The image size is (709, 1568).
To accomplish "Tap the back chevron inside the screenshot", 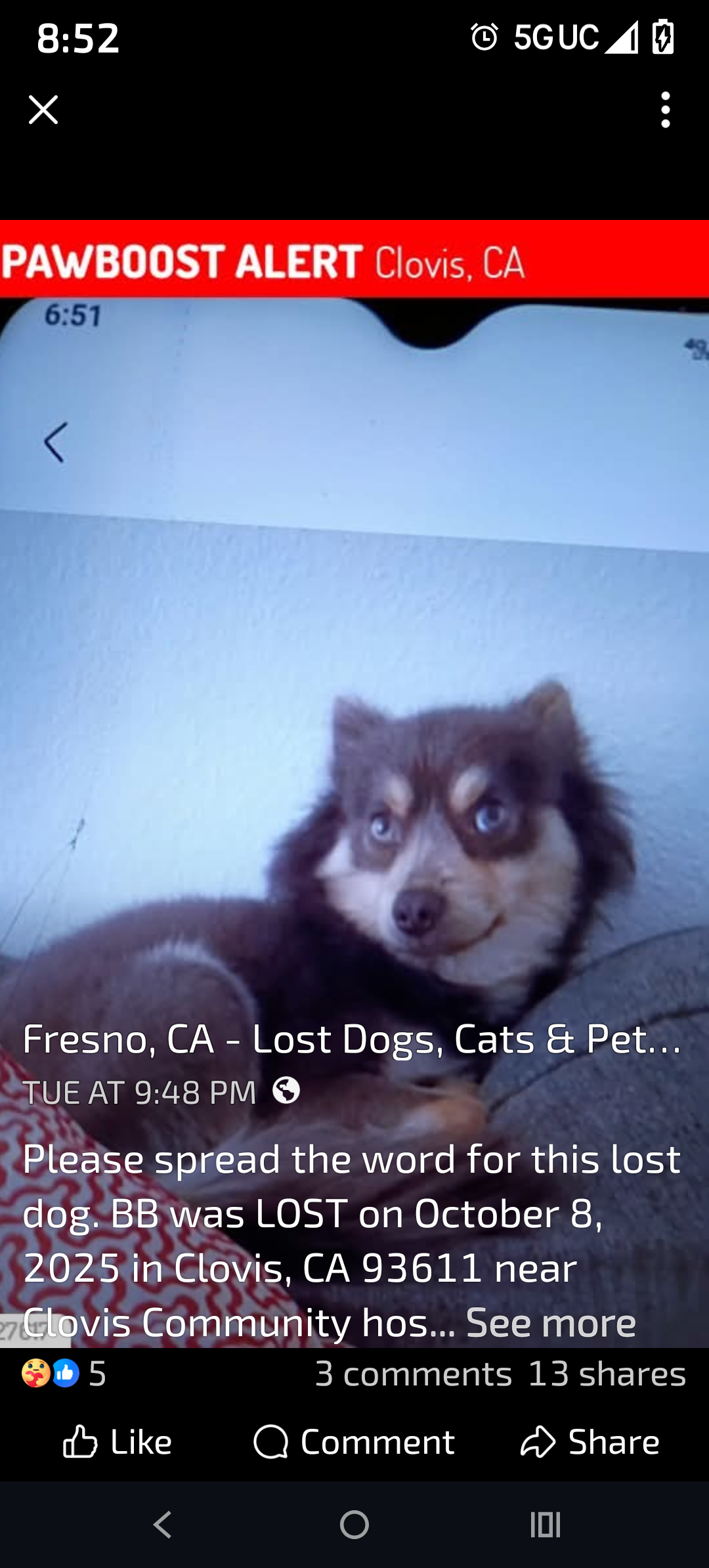I will pyautogui.click(x=55, y=441).
